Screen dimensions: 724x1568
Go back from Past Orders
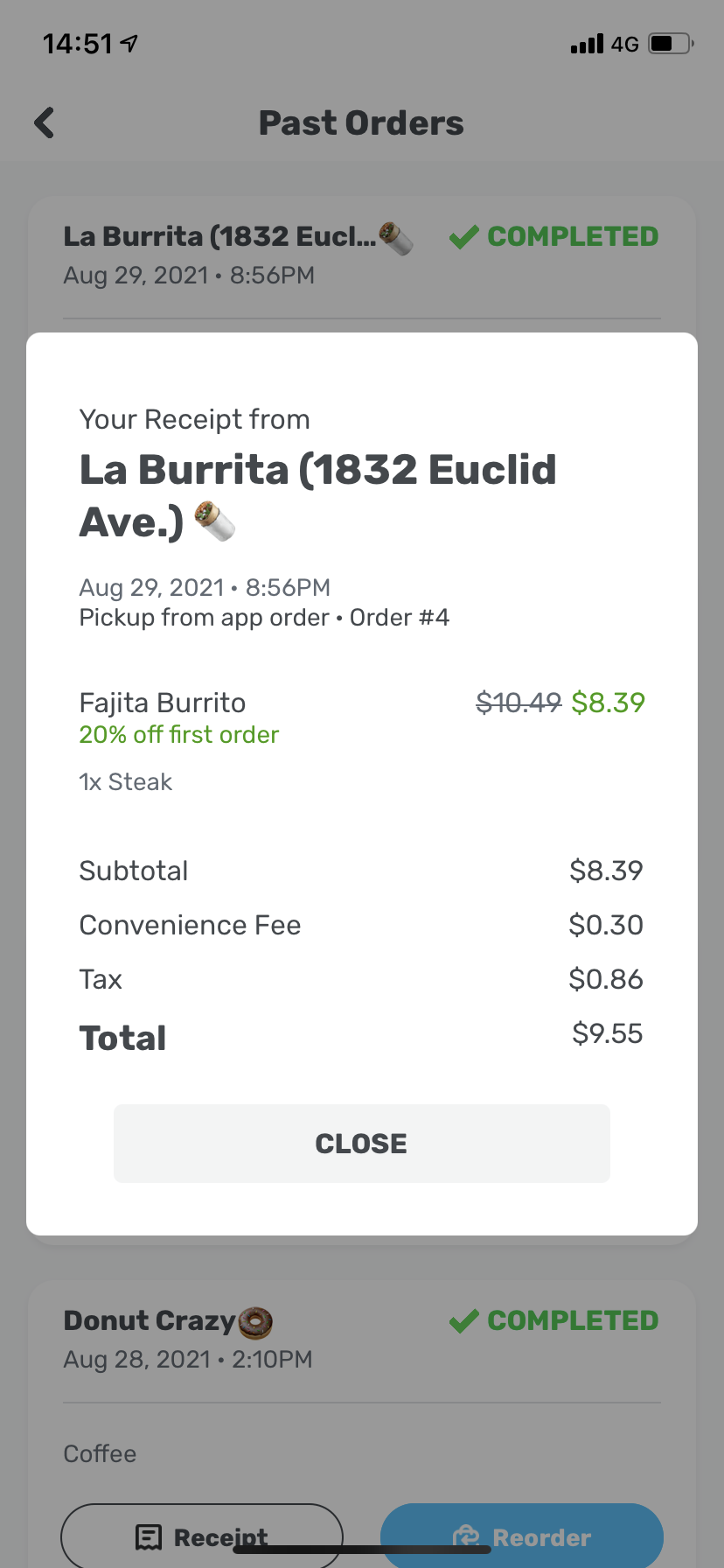point(45,123)
